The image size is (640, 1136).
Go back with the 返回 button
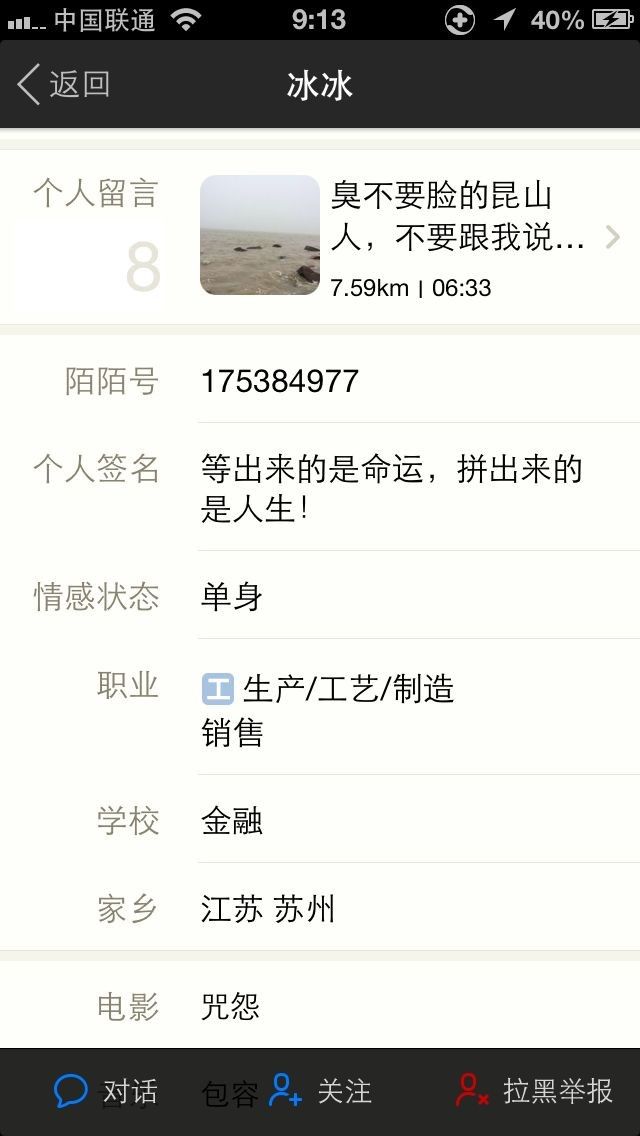click(64, 85)
